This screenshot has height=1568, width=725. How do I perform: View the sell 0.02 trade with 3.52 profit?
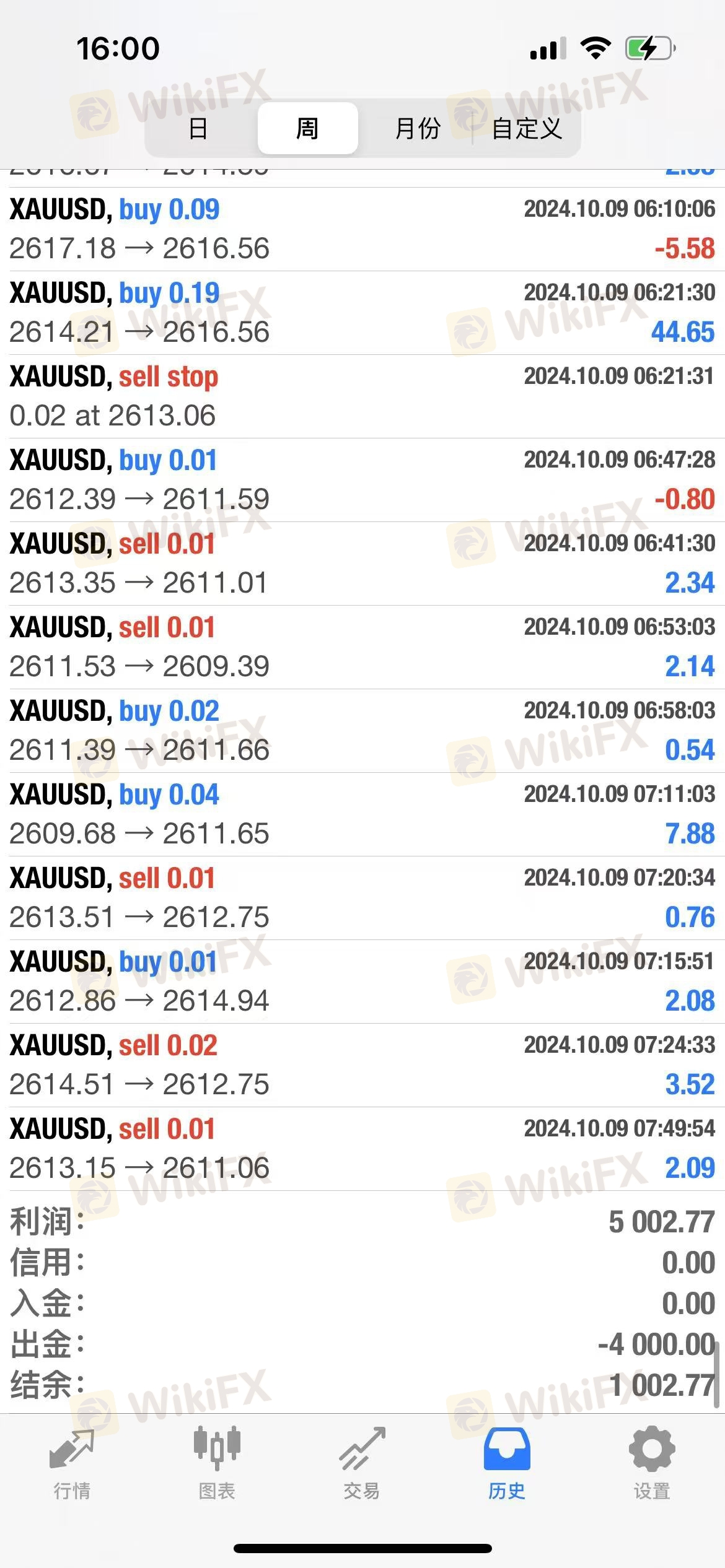pyautogui.click(x=362, y=1065)
